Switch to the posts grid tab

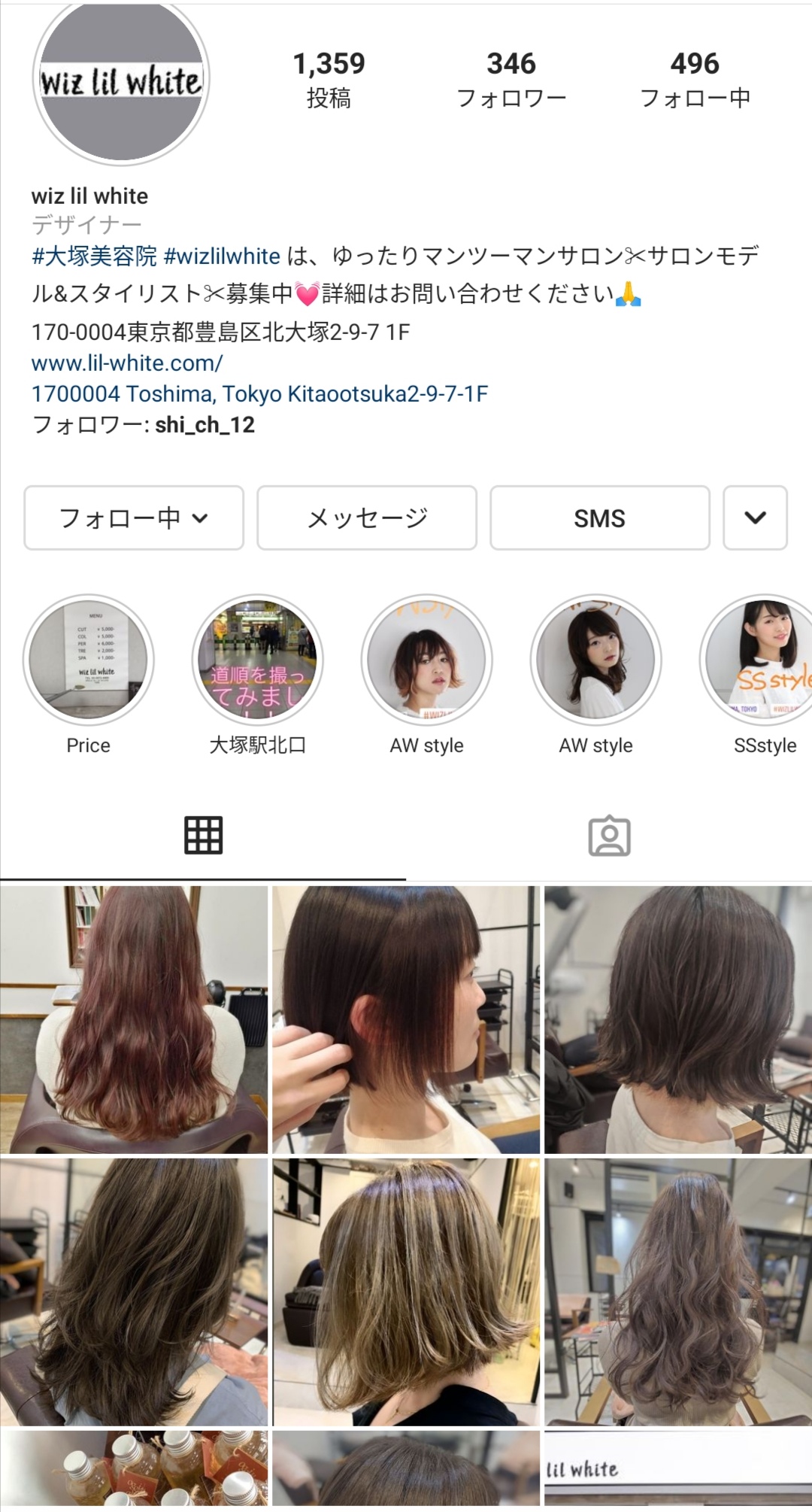point(203,836)
